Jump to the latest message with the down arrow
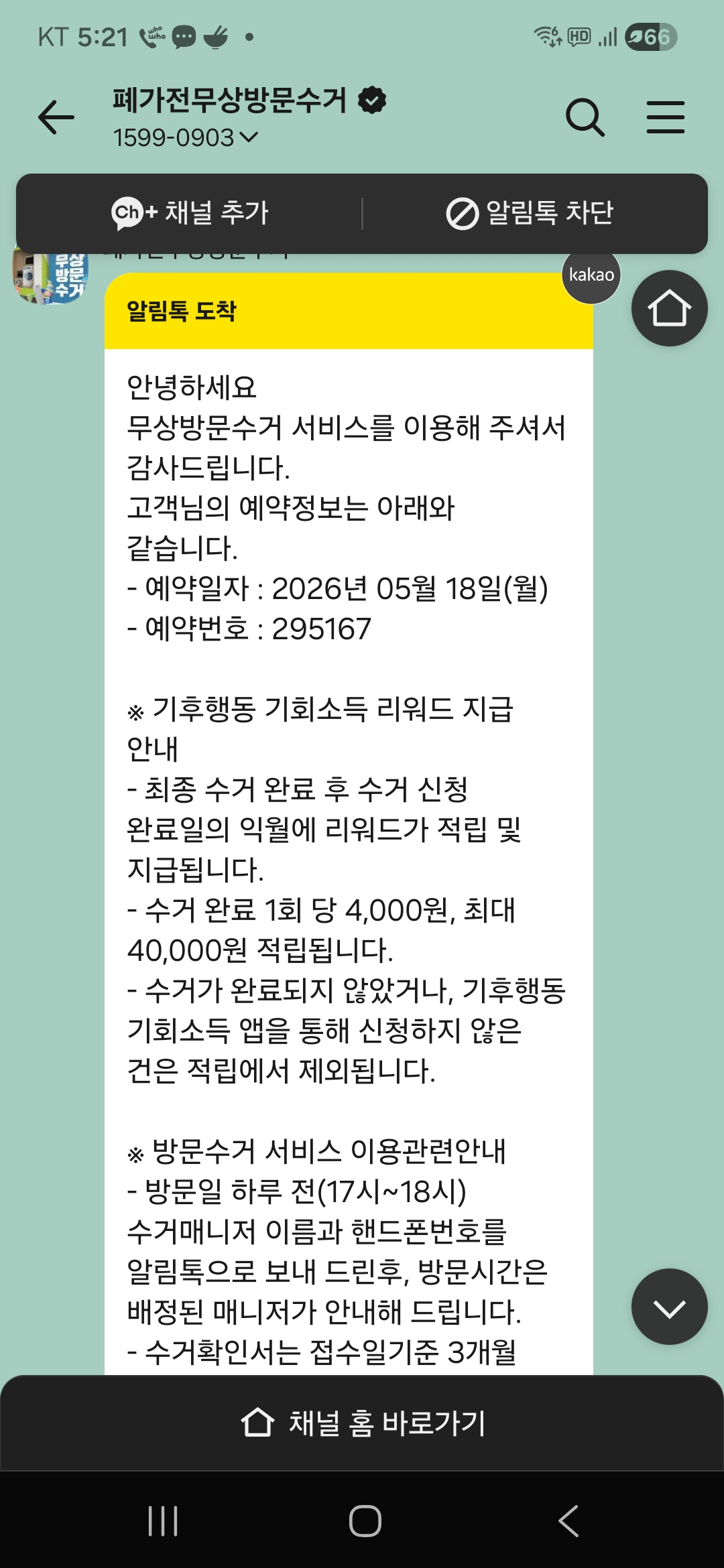724x1568 pixels. tap(669, 1307)
